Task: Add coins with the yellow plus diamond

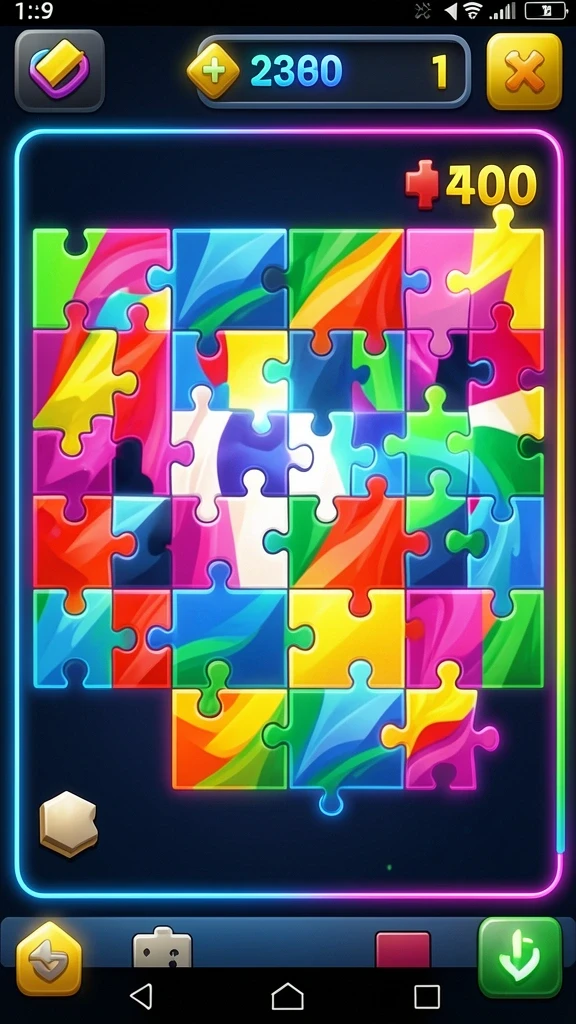Action: 214,71
